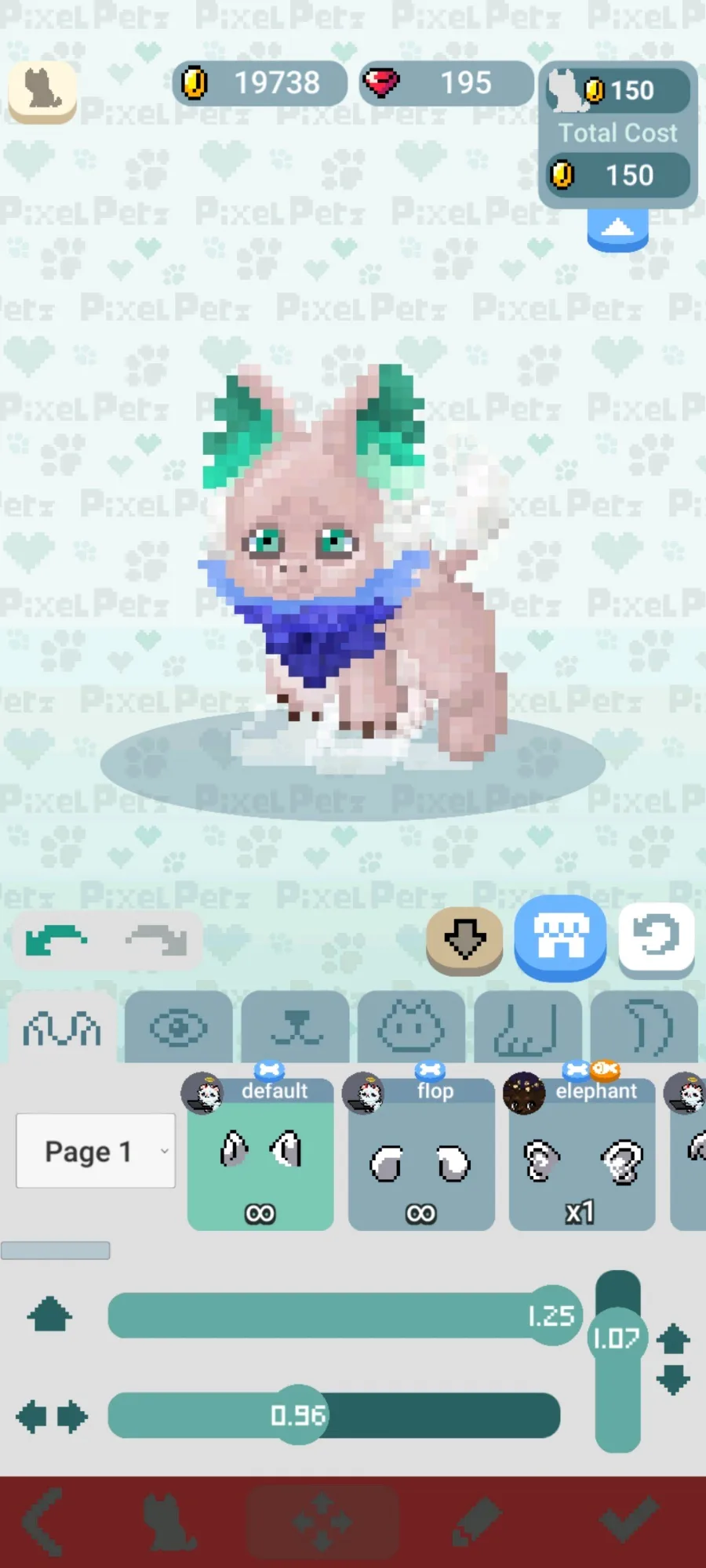This screenshot has height=1568, width=706.
Task: Switch to the head shape tab
Action: pos(412,1028)
